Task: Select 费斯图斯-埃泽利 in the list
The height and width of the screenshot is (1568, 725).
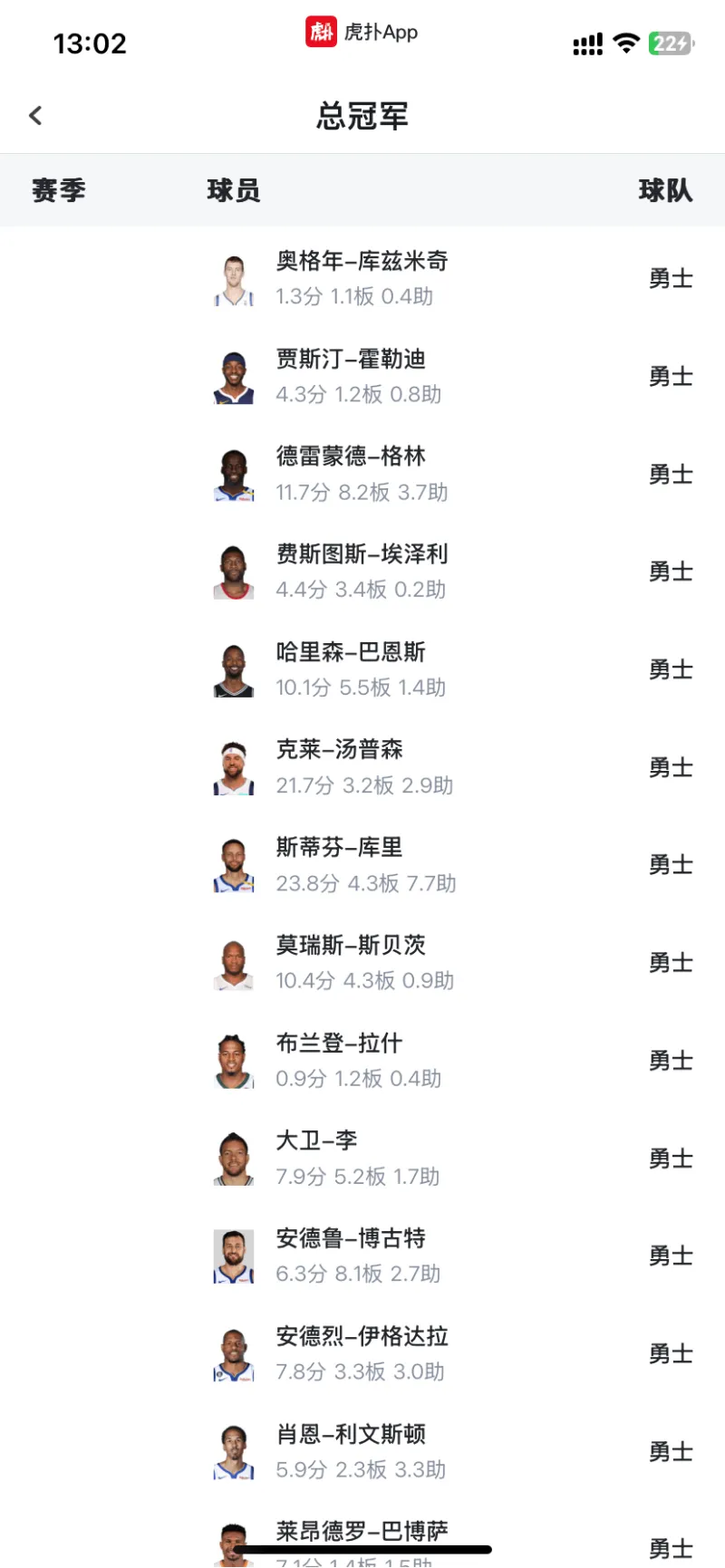Action: click(362, 572)
